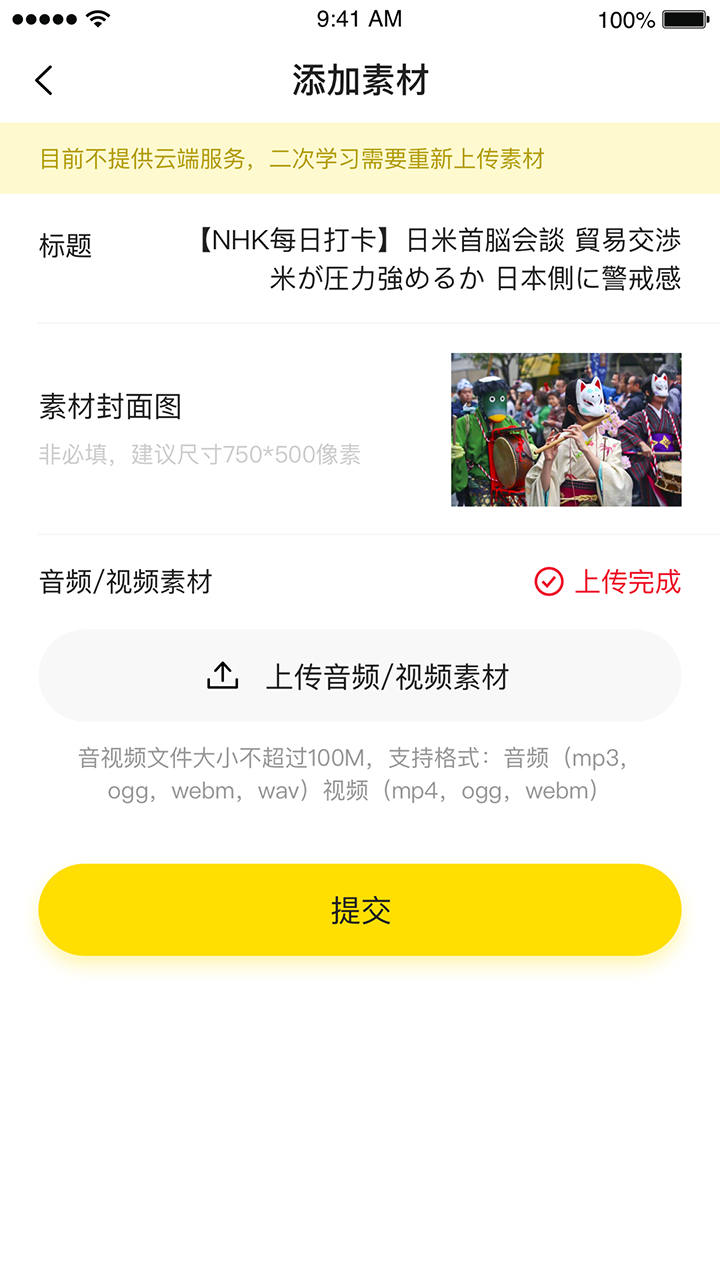Click 上传音频/视频素材 upload button
The height and width of the screenshot is (1280, 720).
pyautogui.click(x=360, y=674)
